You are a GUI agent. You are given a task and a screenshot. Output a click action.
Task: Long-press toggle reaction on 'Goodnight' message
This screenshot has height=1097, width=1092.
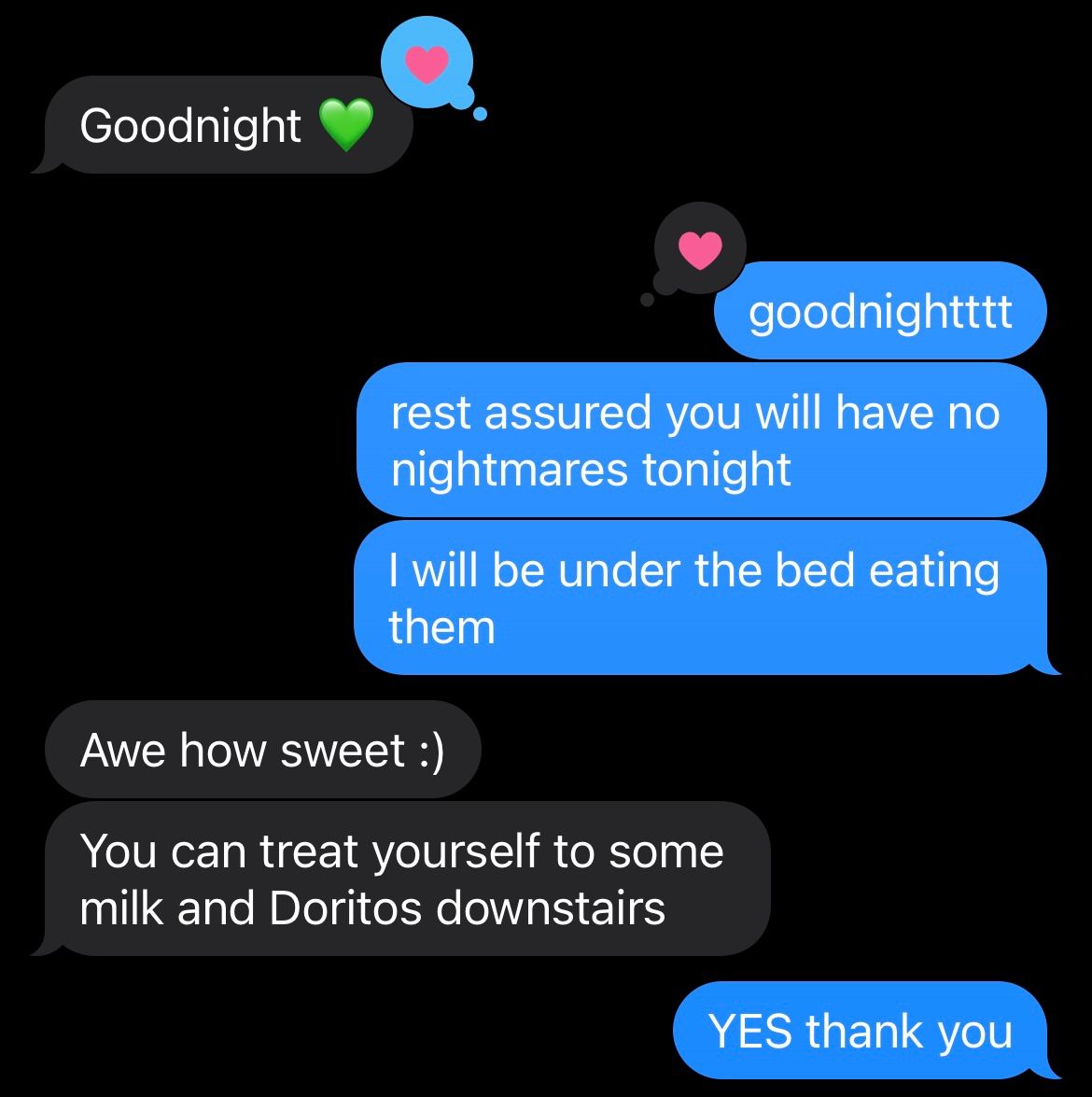click(x=224, y=126)
